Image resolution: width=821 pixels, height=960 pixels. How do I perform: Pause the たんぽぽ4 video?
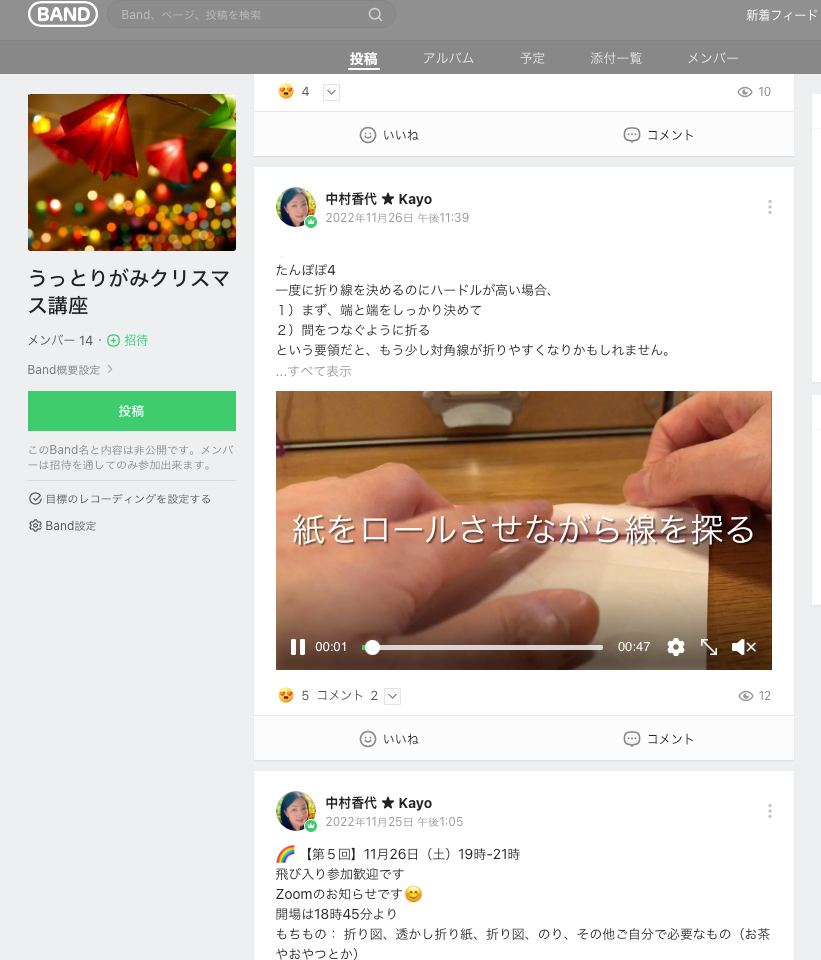(x=298, y=647)
